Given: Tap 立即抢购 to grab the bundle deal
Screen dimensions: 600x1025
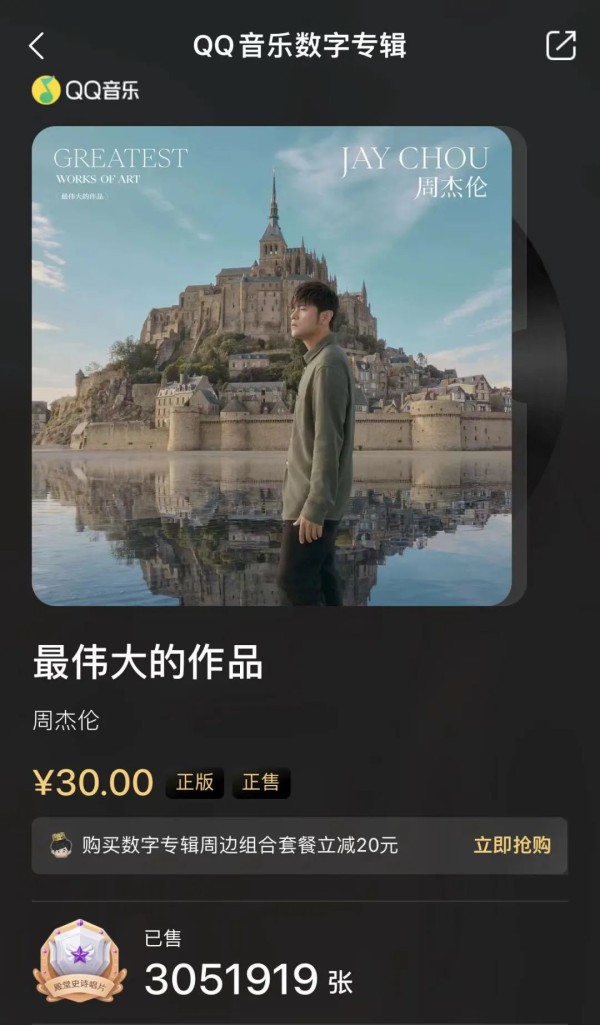Looking at the screenshot, I should 511,845.
